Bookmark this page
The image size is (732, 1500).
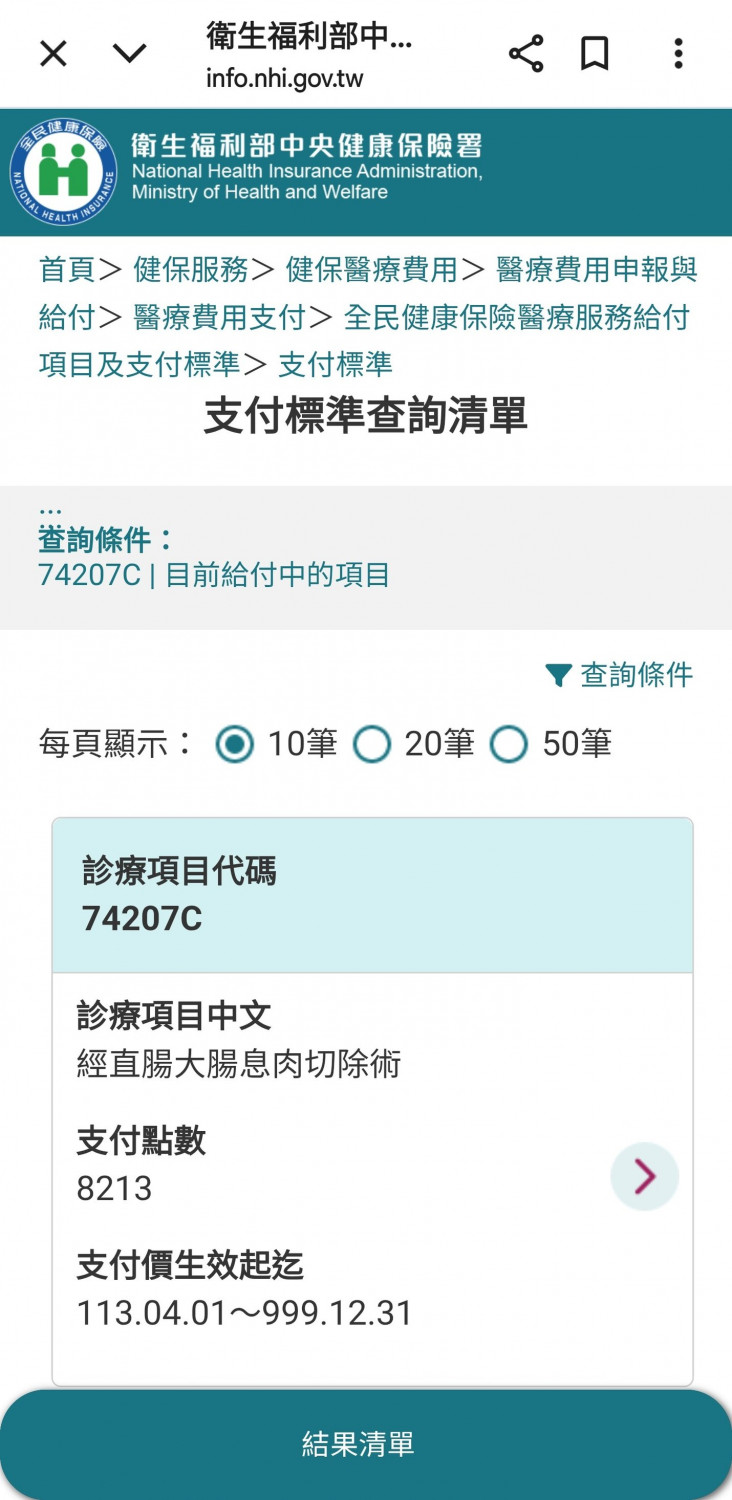[x=595, y=53]
